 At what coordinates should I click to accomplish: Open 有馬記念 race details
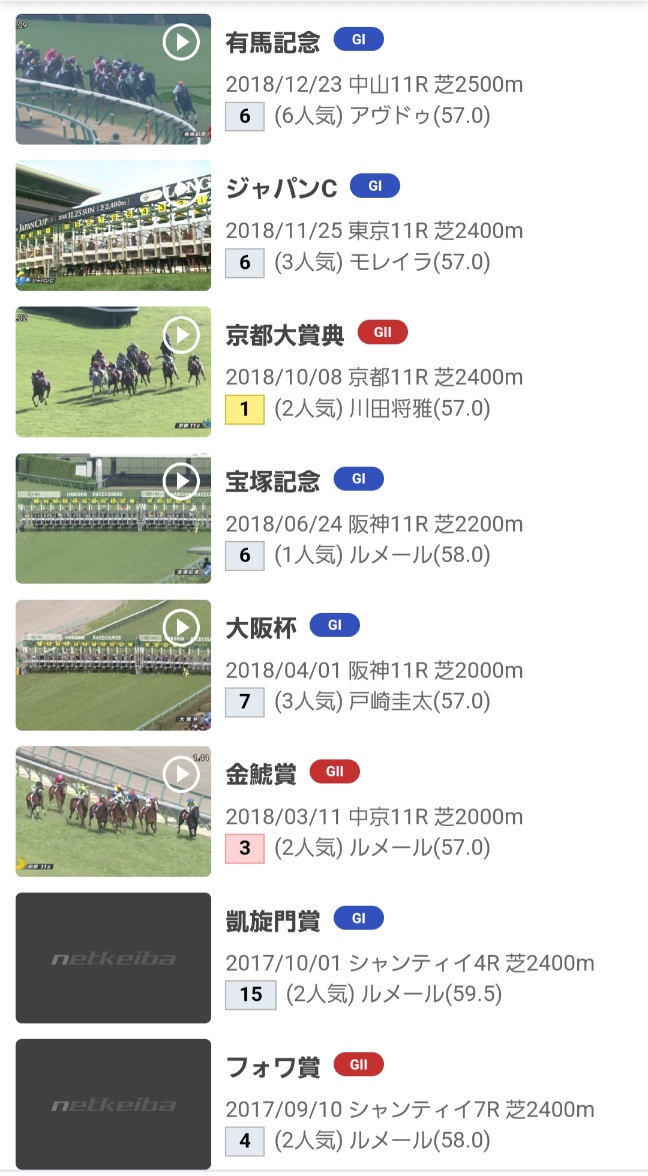272,41
